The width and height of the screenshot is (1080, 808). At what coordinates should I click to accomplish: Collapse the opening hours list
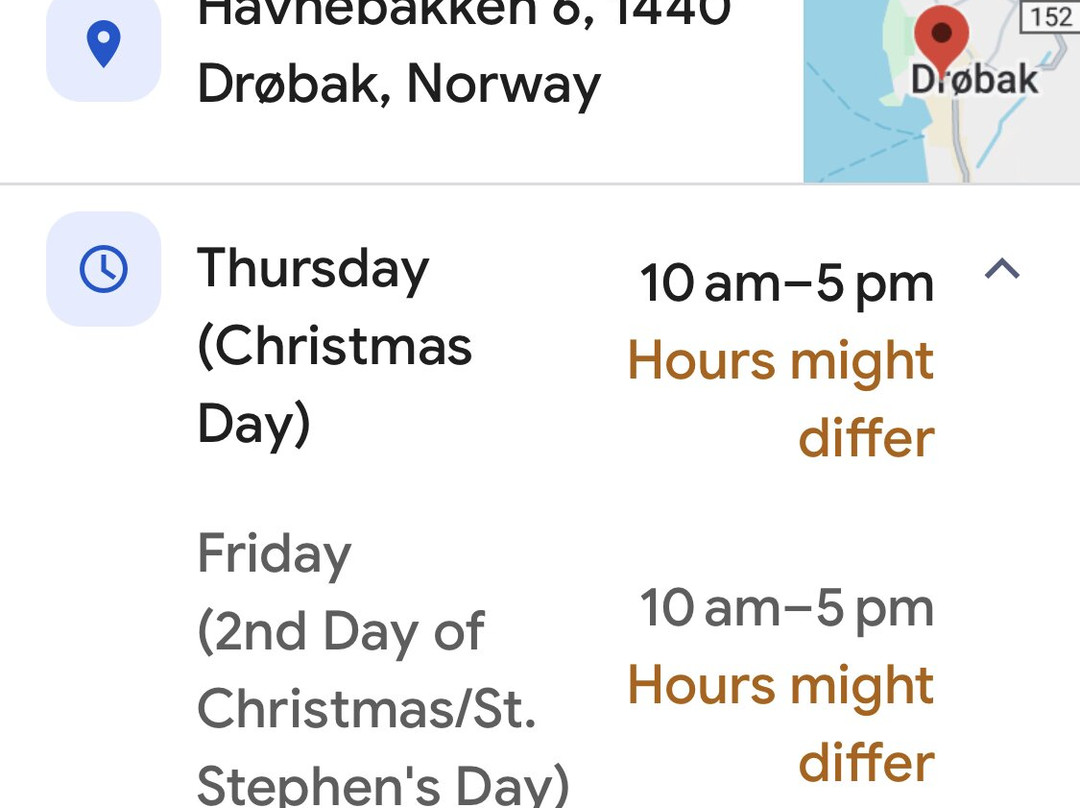click(1002, 269)
